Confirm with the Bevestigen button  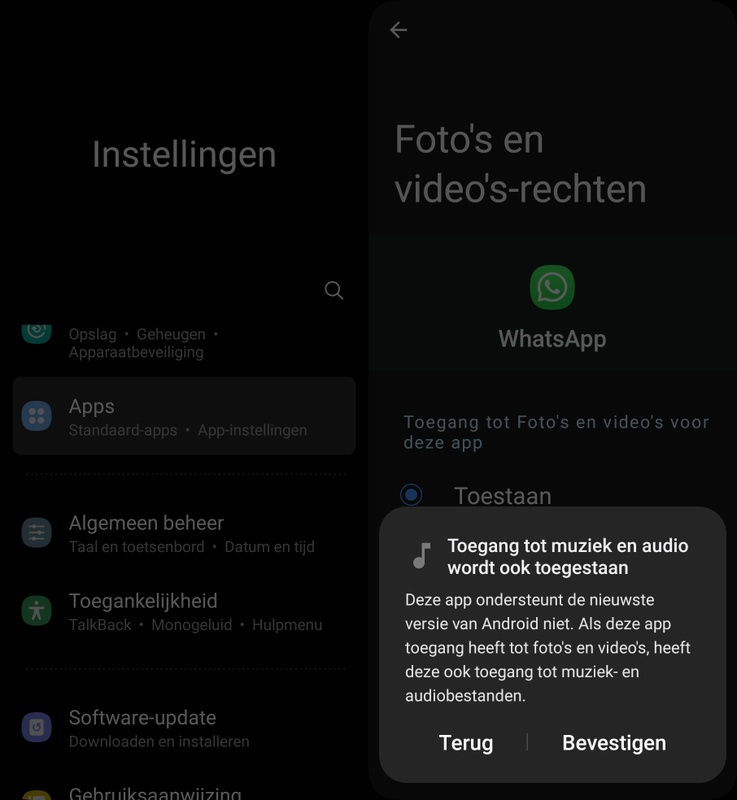click(613, 743)
